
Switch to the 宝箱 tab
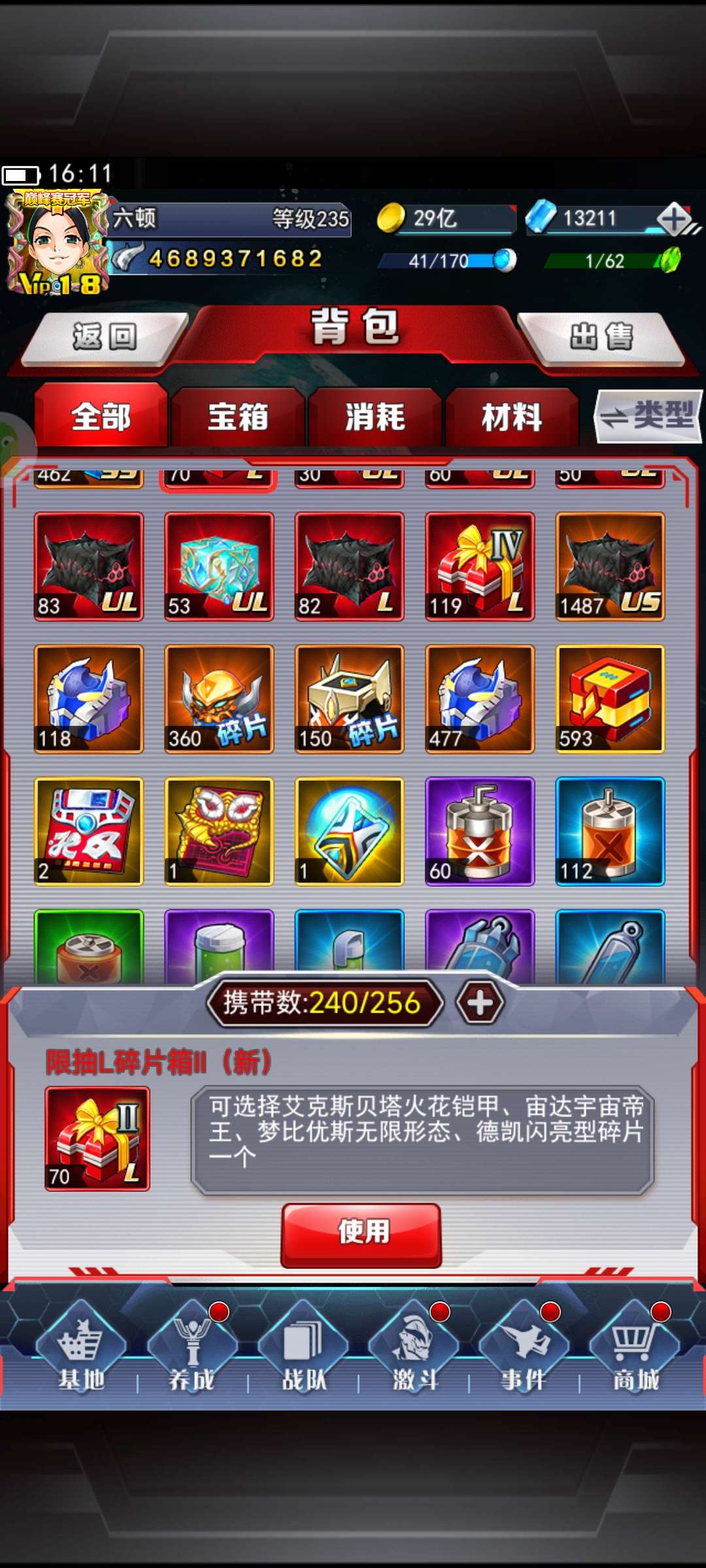[238, 417]
